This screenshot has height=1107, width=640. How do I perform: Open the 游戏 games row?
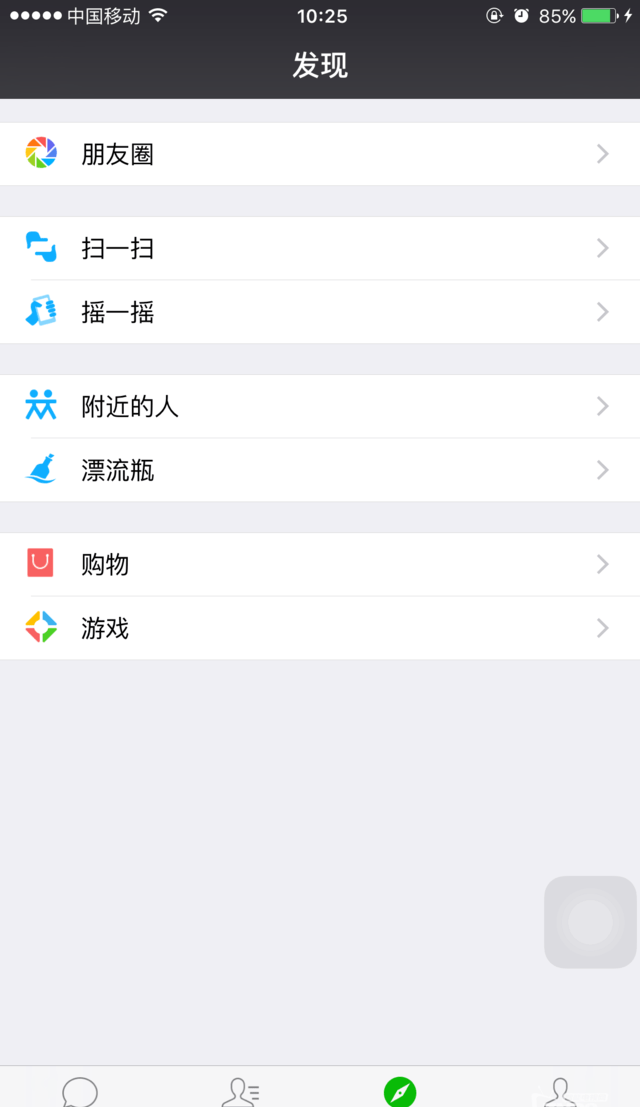click(320, 628)
